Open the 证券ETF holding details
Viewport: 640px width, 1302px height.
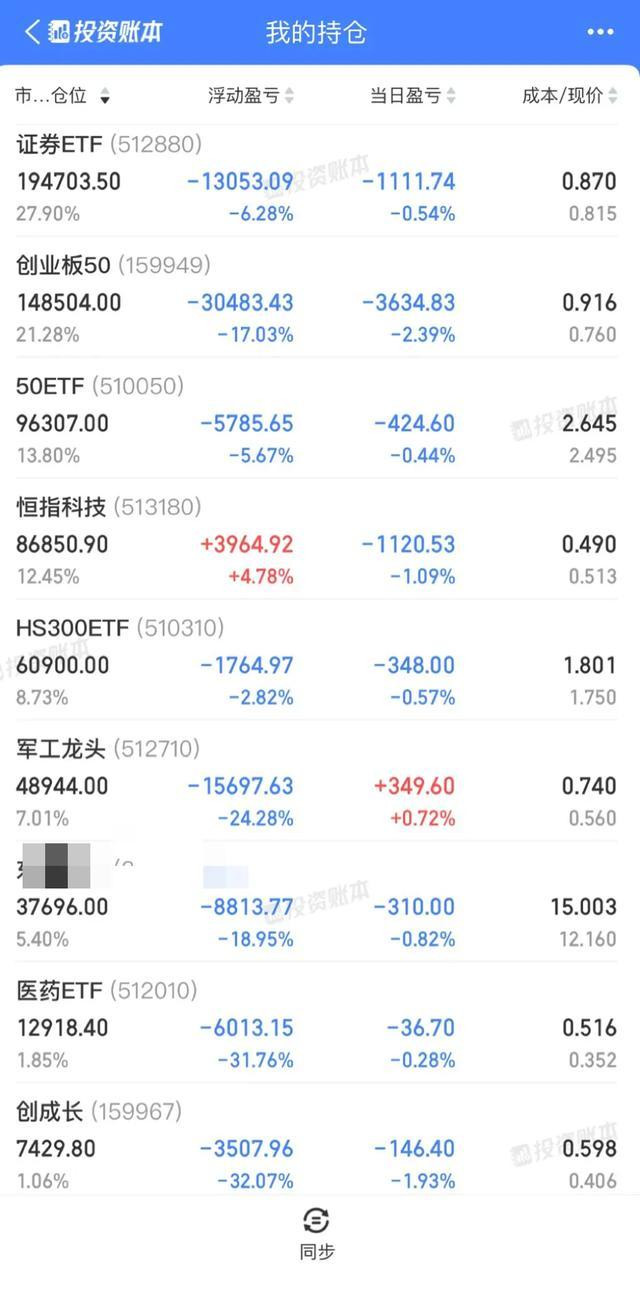coord(320,180)
